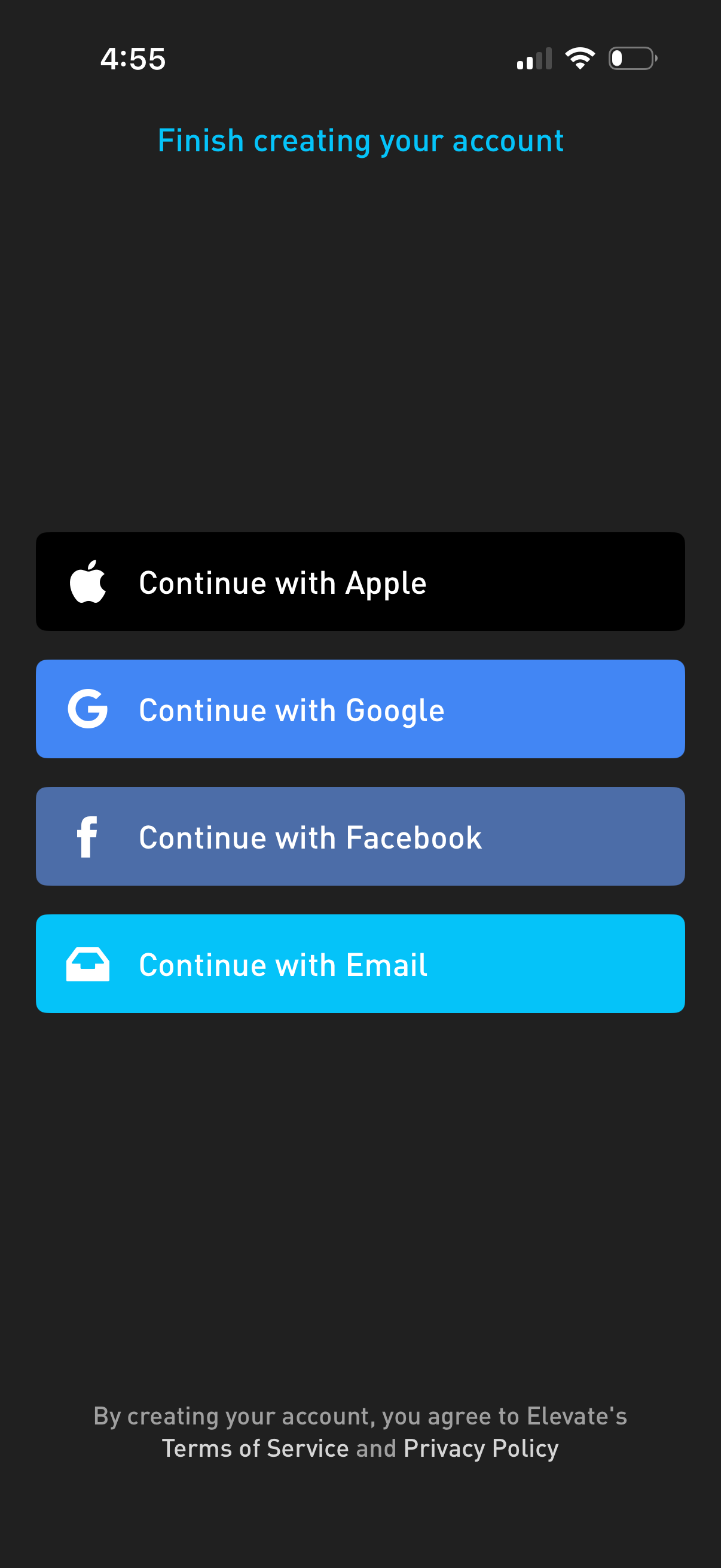Tap the cellular signal indicator
Viewport: 721px width, 1568px height.
(534, 57)
